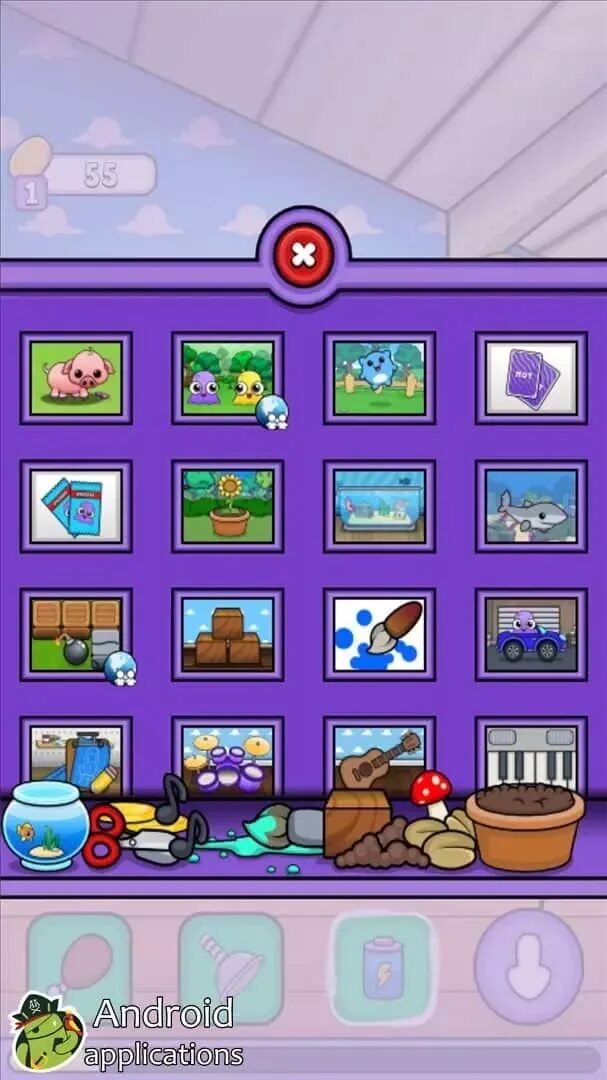Play the purple drum set

[228, 756]
